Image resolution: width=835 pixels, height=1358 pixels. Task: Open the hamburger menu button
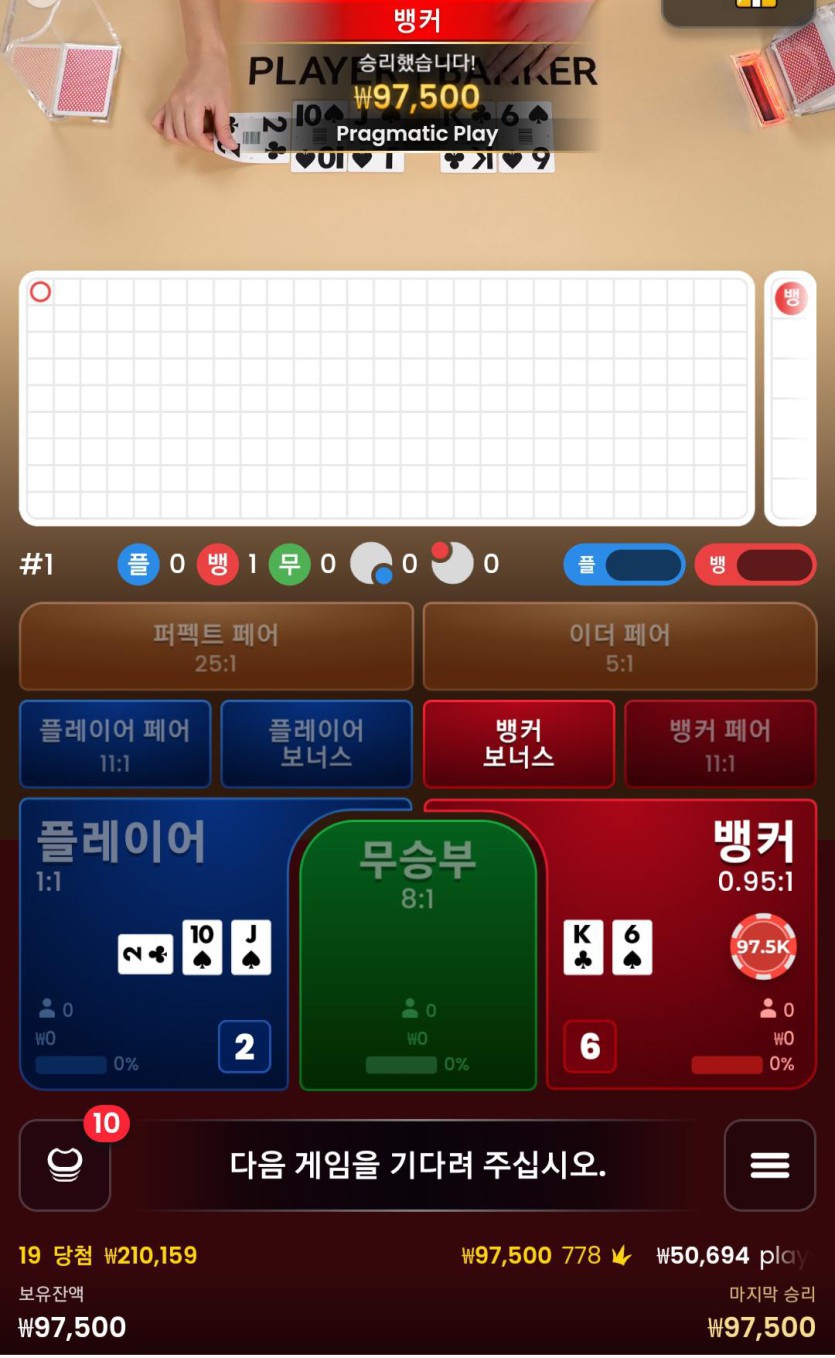tap(769, 1165)
